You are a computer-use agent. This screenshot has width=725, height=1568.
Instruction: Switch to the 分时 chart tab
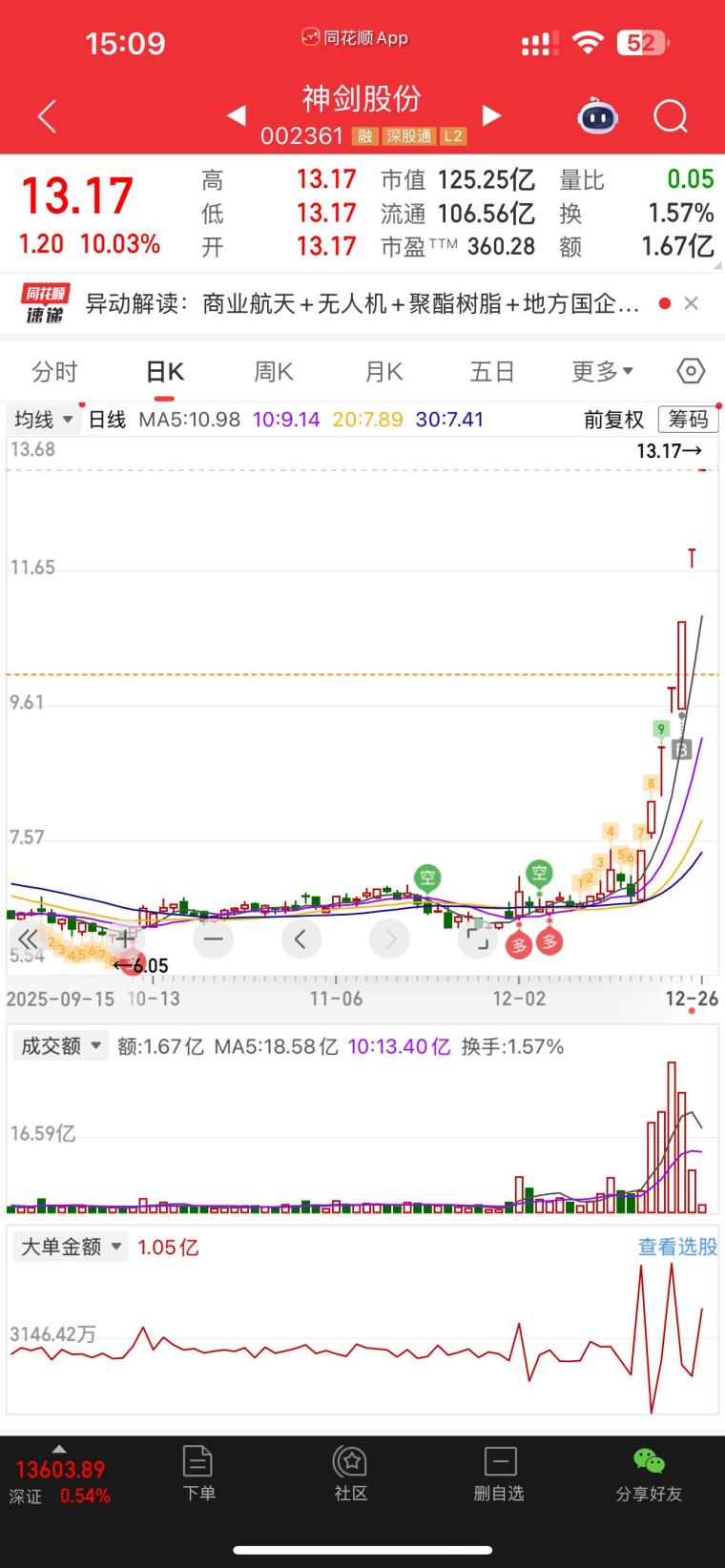point(54,371)
